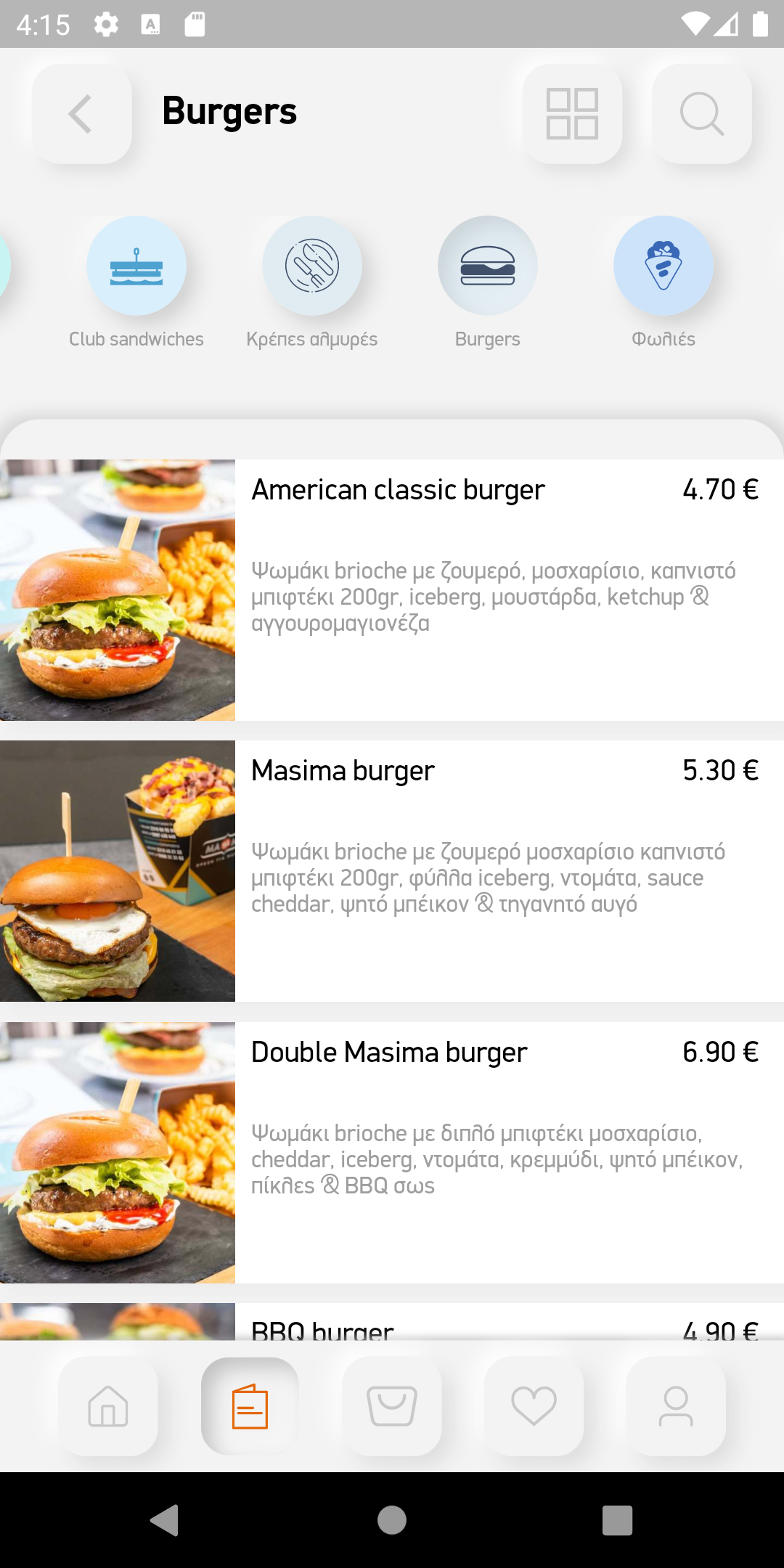Viewport: 784px width, 1568px height.
Task: Select the Burgers category
Action: [x=488, y=266]
